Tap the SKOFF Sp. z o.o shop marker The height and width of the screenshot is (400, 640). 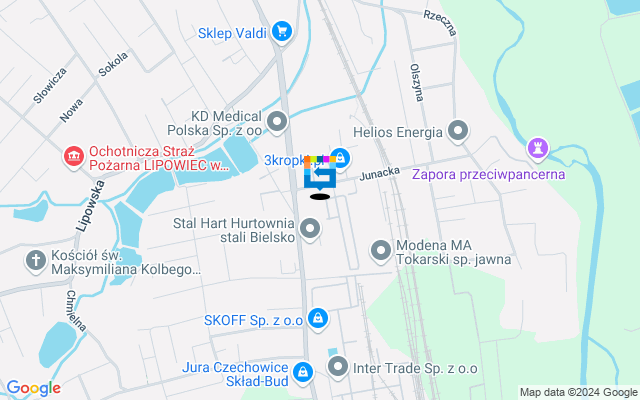pyautogui.click(x=317, y=319)
